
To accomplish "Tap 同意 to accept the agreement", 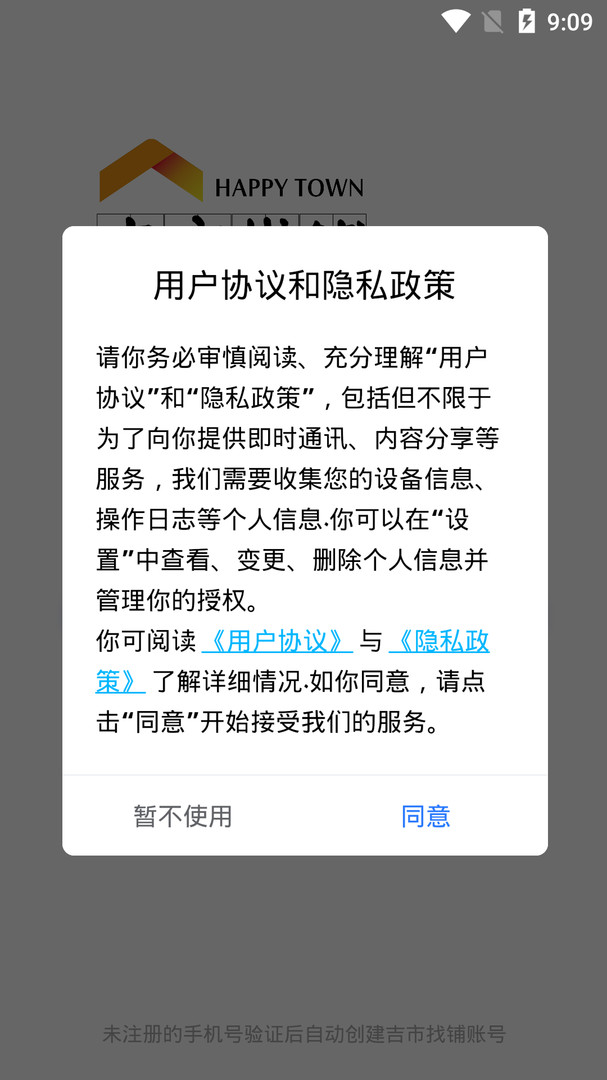I will (425, 816).
